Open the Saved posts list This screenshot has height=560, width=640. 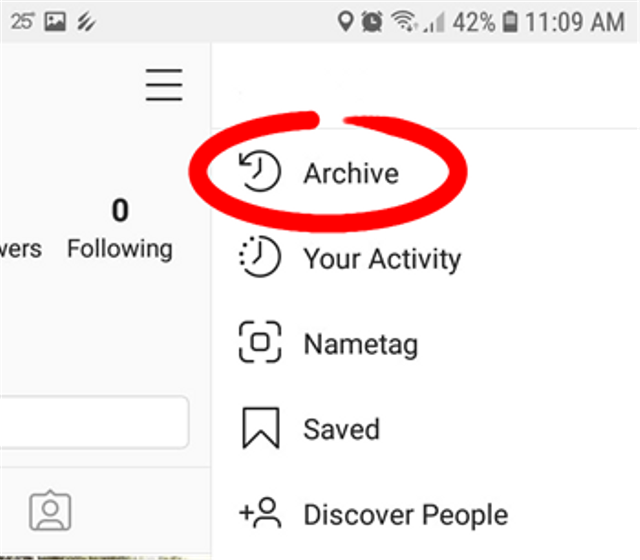coord(341,430)
